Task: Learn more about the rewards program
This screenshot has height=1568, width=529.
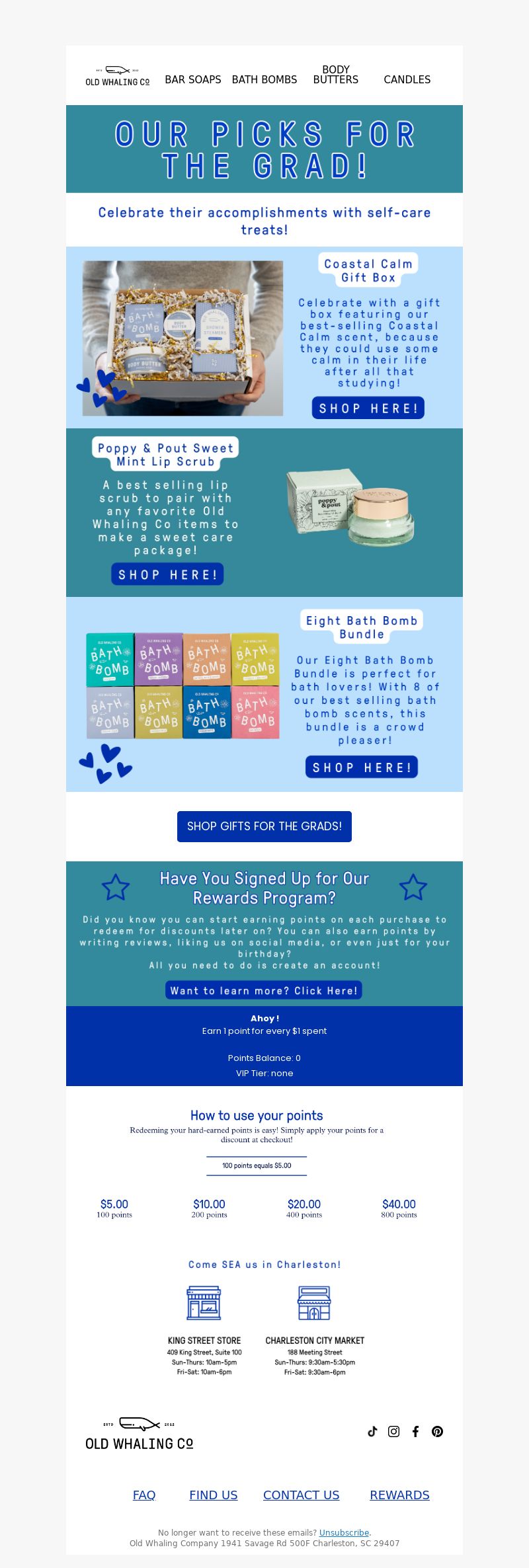Action: click(264, 990)
